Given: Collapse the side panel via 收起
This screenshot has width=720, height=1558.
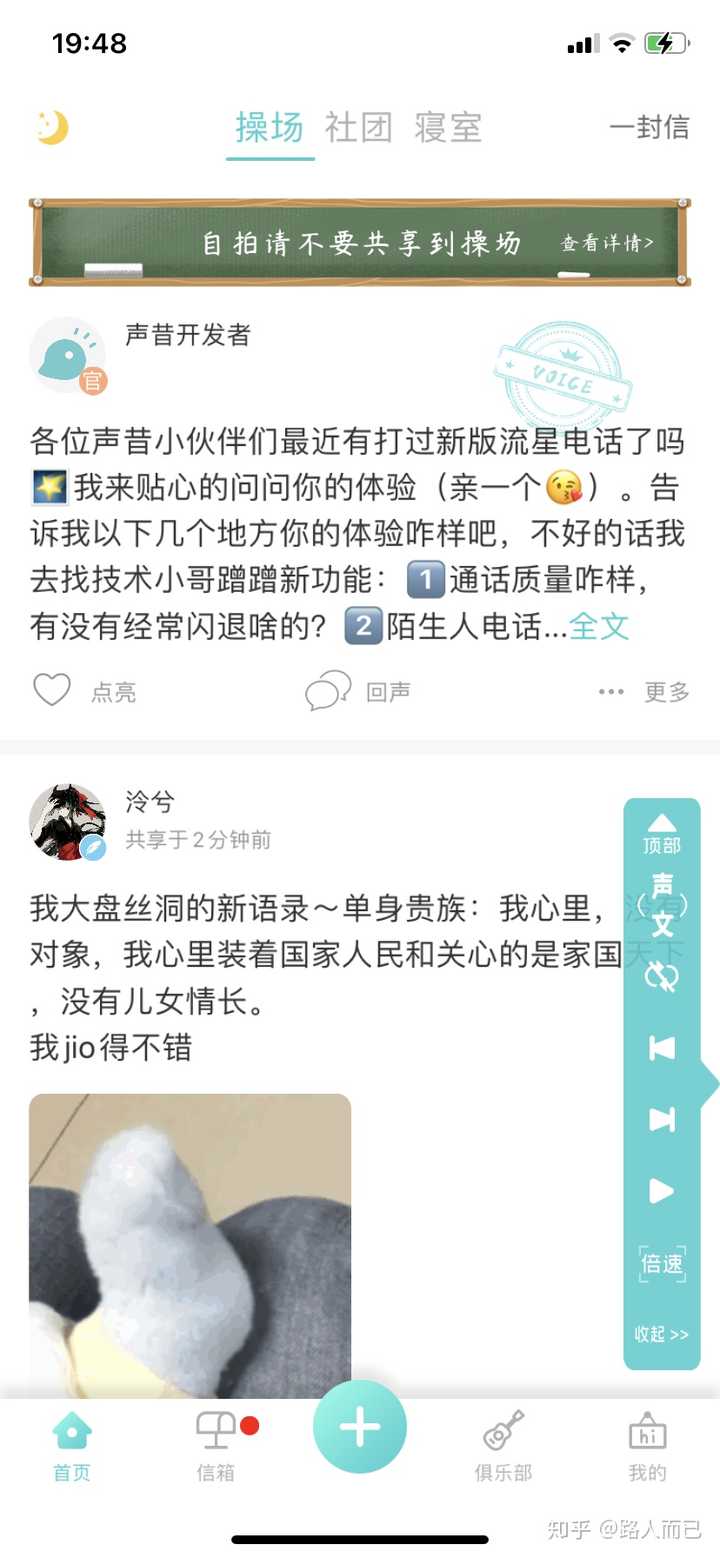Looking at the screenshot, I should tap(662, 1334).
